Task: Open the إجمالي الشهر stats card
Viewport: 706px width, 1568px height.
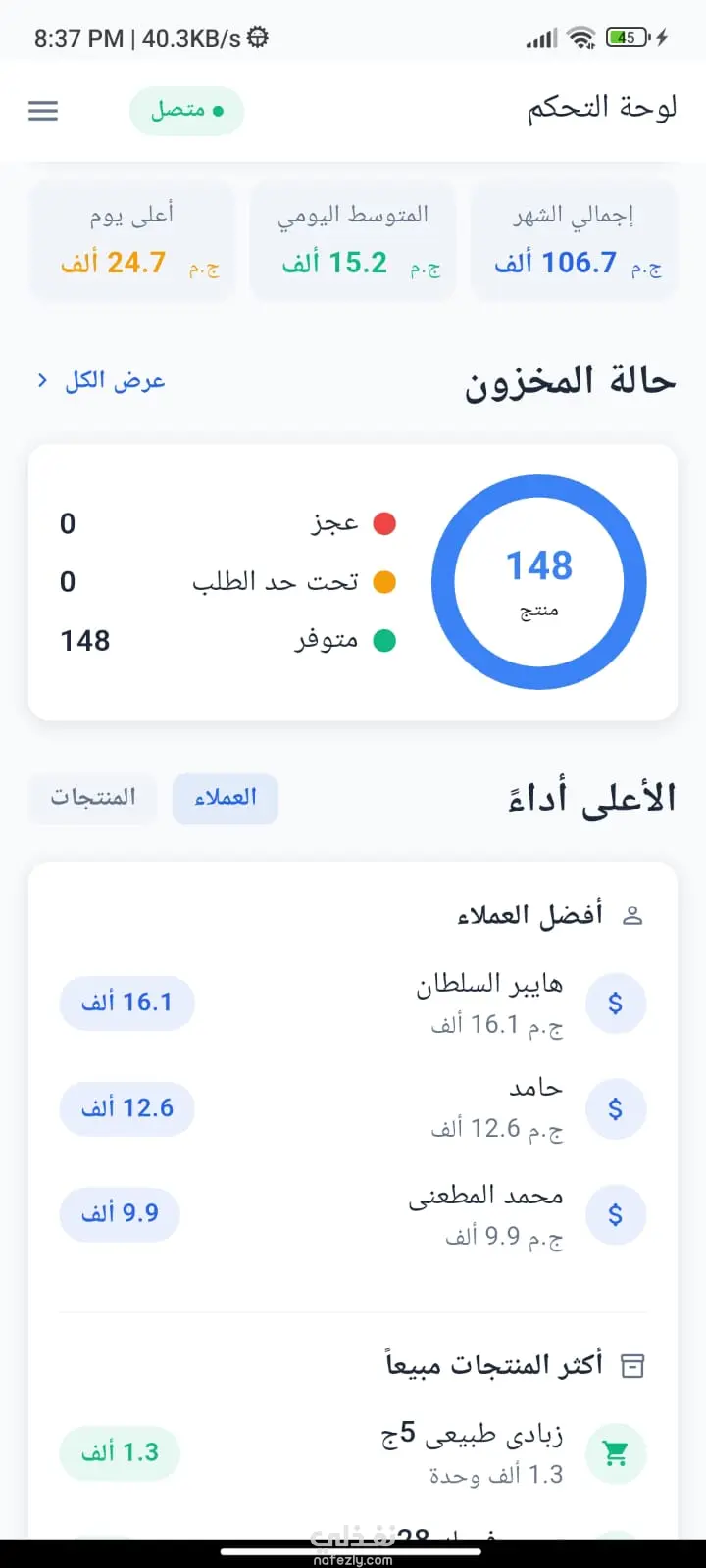Action: click(x=575, y=241)
